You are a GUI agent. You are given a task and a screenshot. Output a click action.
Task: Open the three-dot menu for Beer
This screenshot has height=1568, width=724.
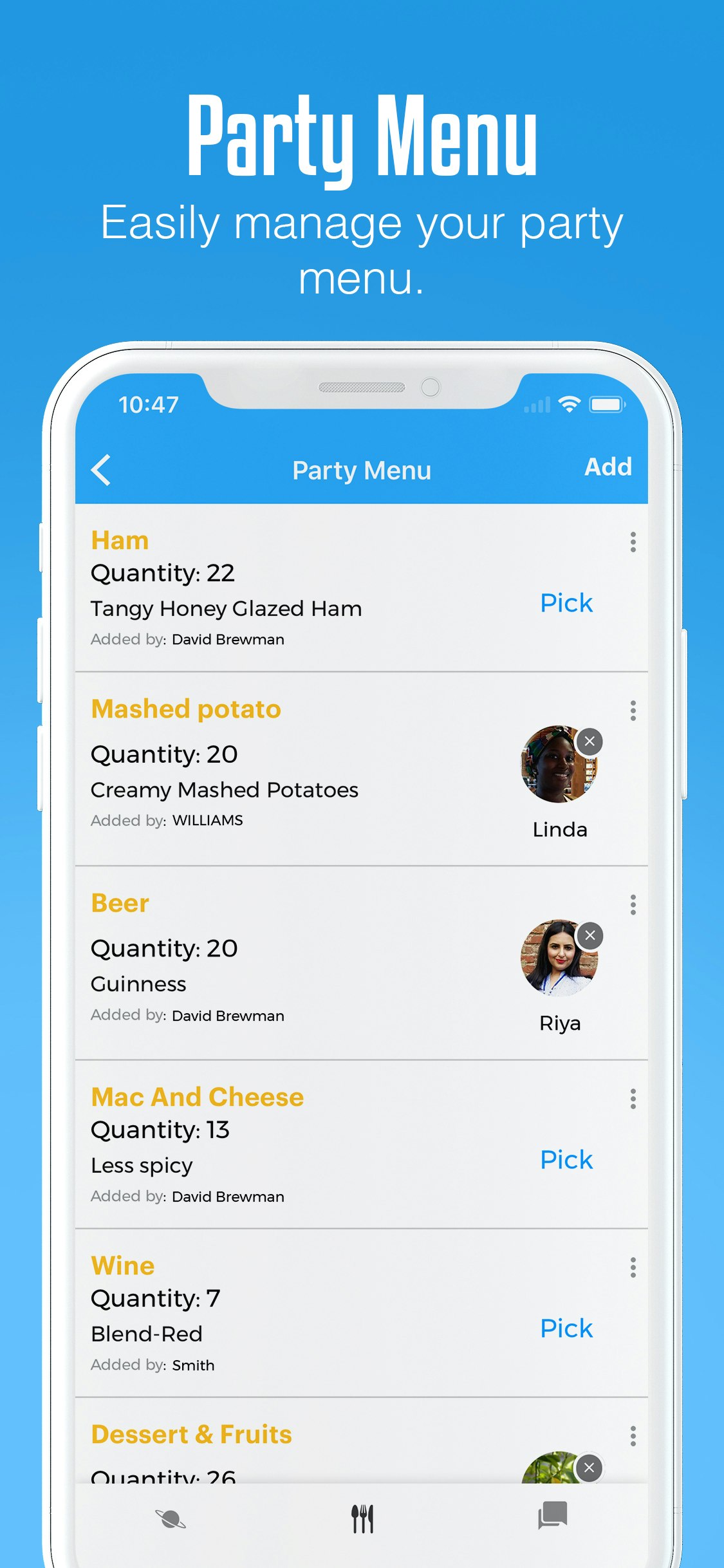pyautogui.click(x=633, y=905)
